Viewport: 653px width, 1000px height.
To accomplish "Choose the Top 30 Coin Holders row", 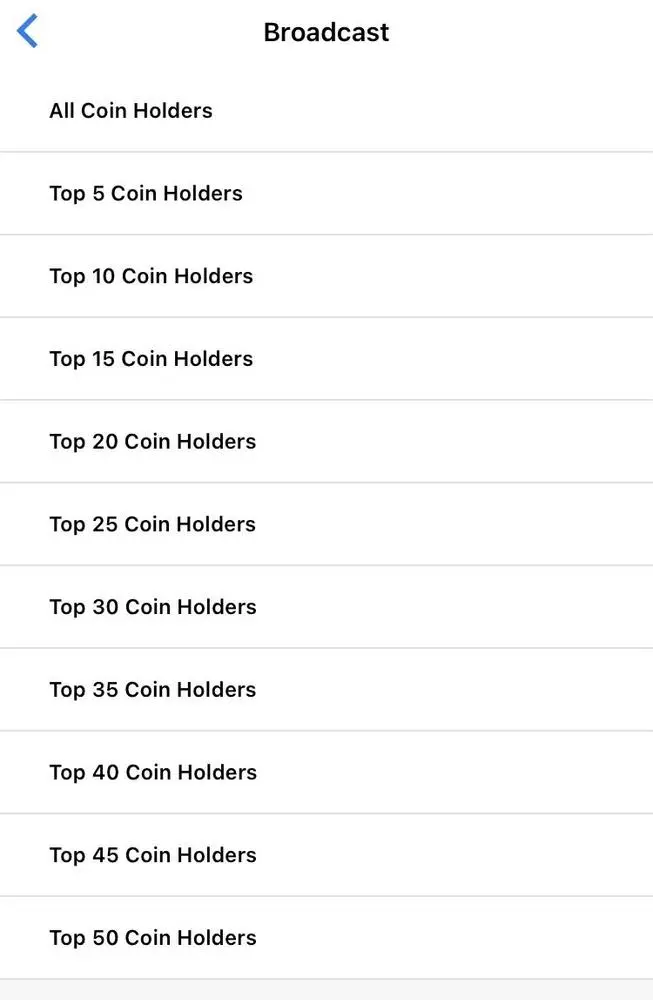I will 152,607.
